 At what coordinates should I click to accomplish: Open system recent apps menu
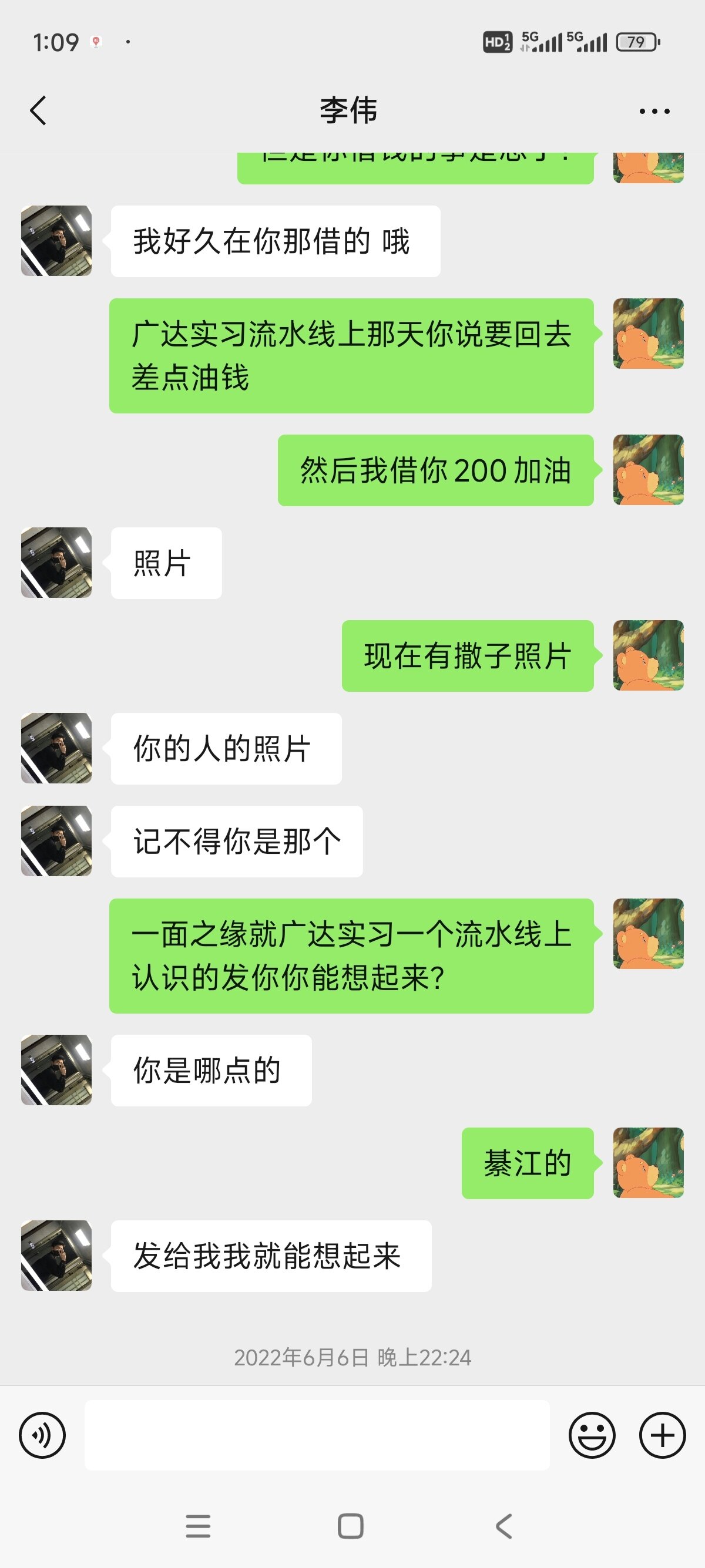coord(198,1526)
